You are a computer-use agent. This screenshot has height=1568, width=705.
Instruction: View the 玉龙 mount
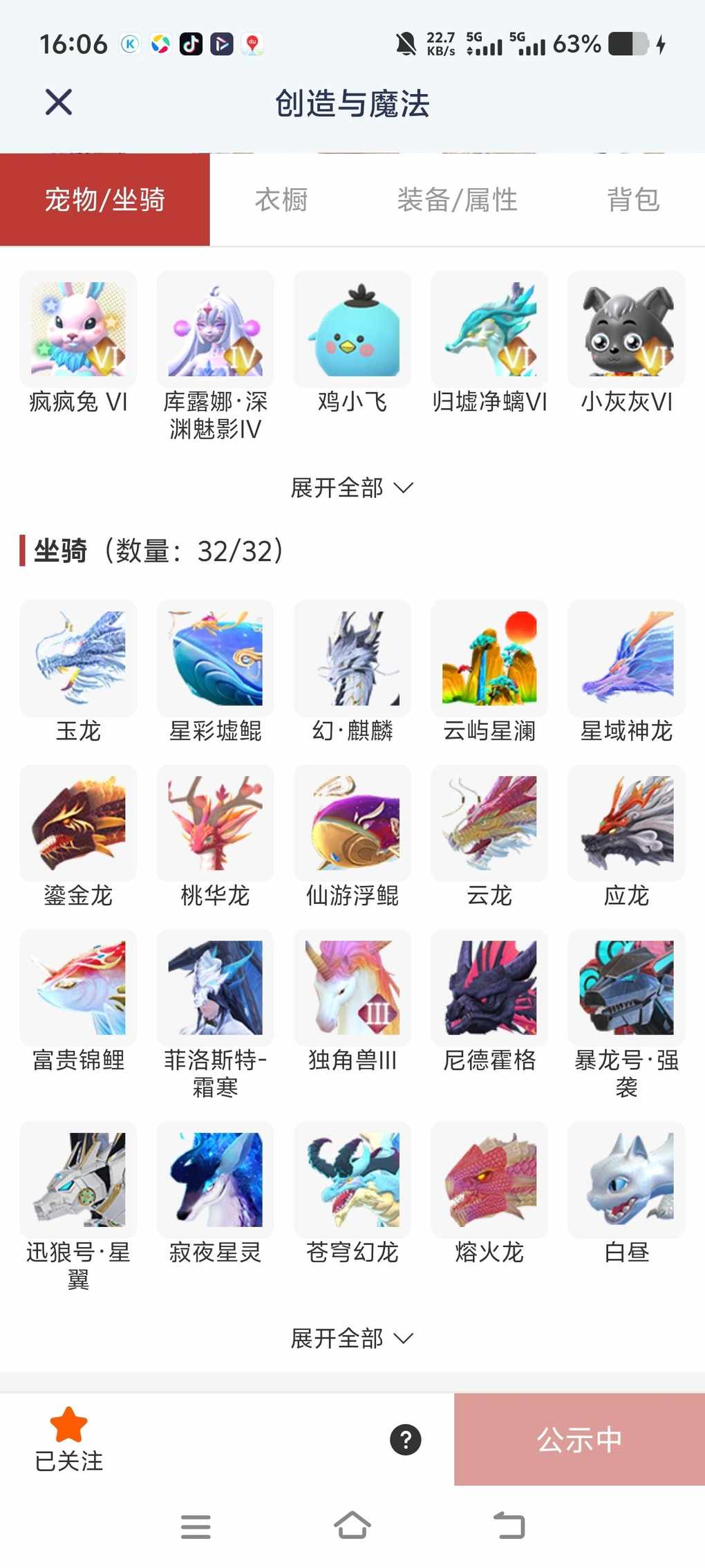[78, 658]
